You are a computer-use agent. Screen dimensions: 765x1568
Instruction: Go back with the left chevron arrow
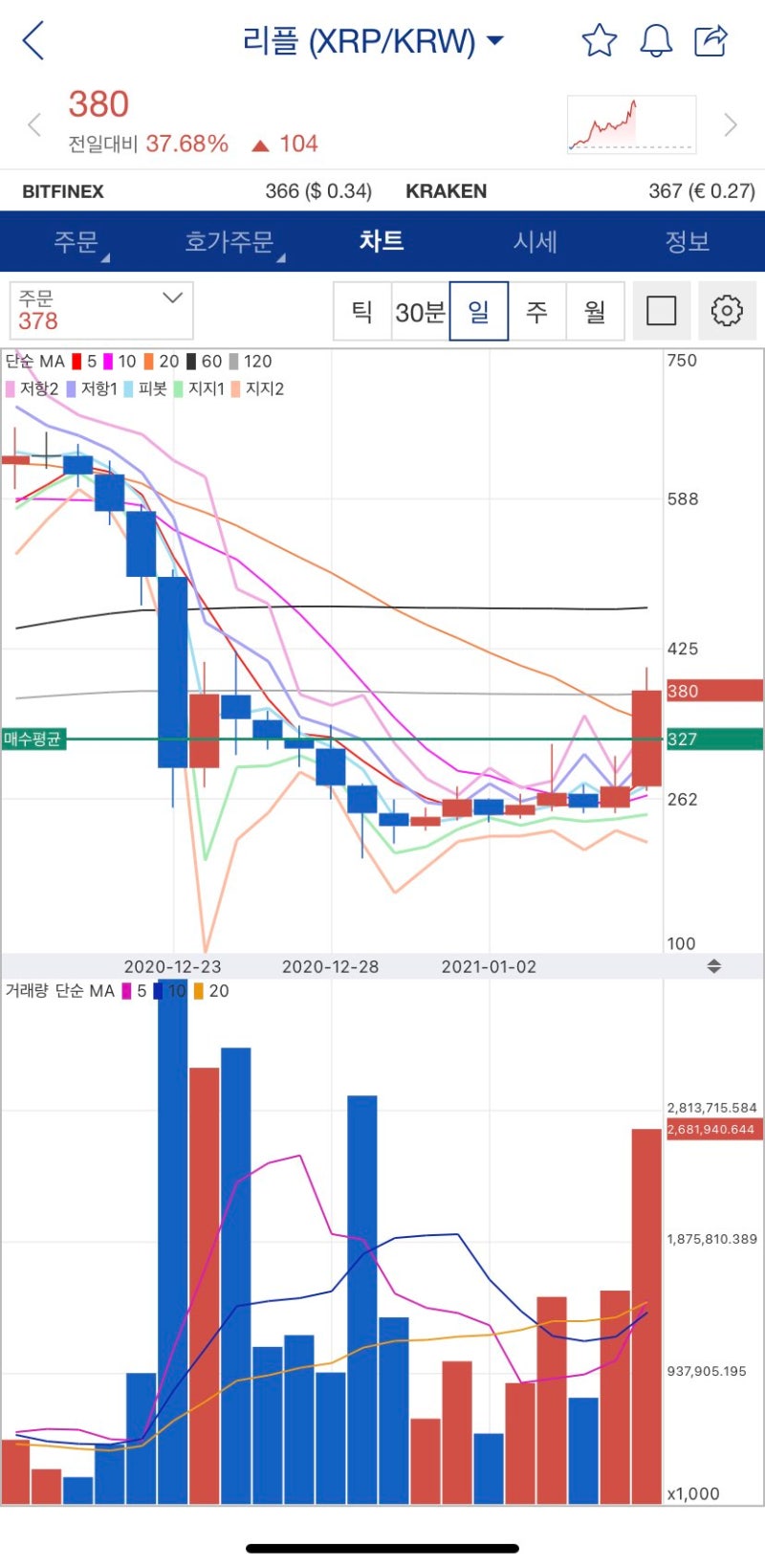tap(32, 40)
